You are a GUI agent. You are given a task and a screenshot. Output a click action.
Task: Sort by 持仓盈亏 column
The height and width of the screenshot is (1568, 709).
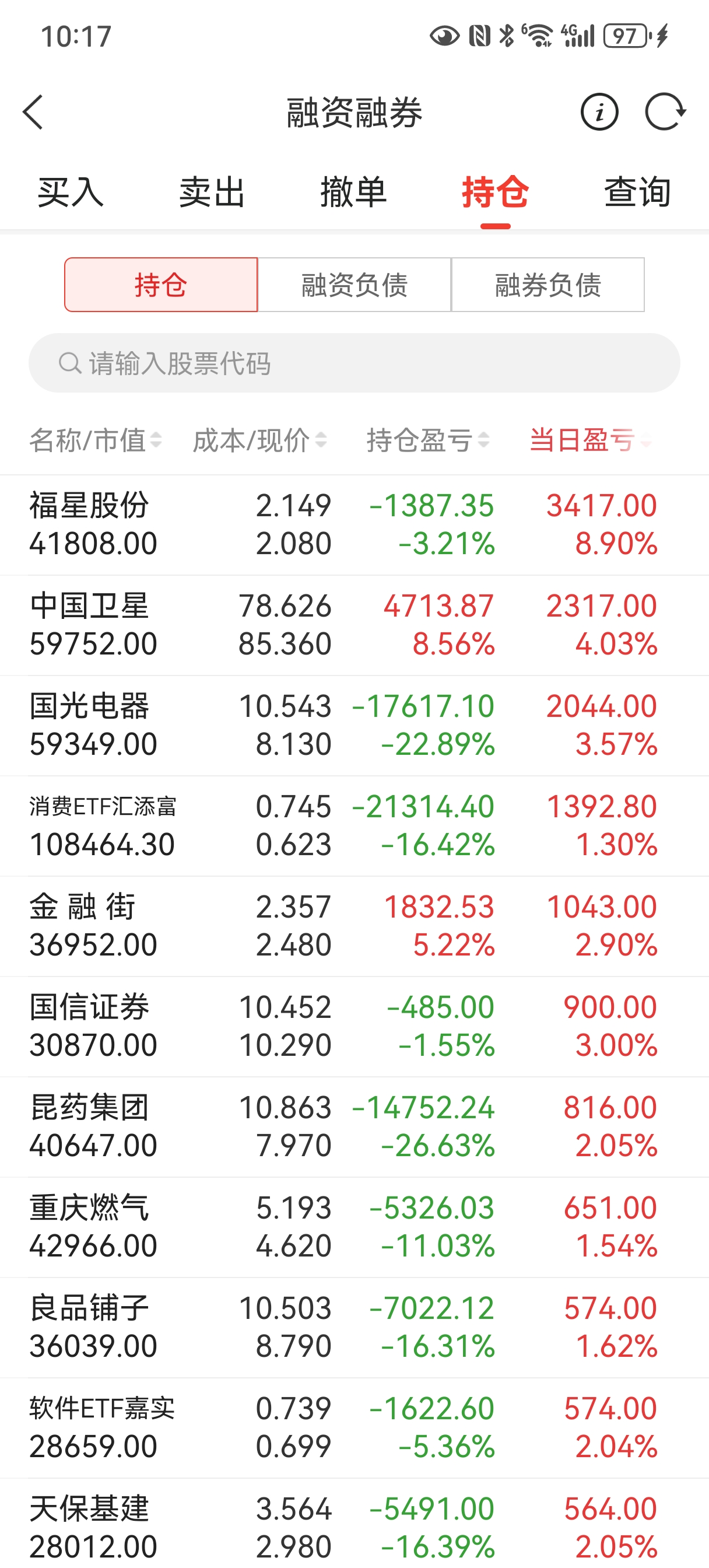click(x=428, y=440)
